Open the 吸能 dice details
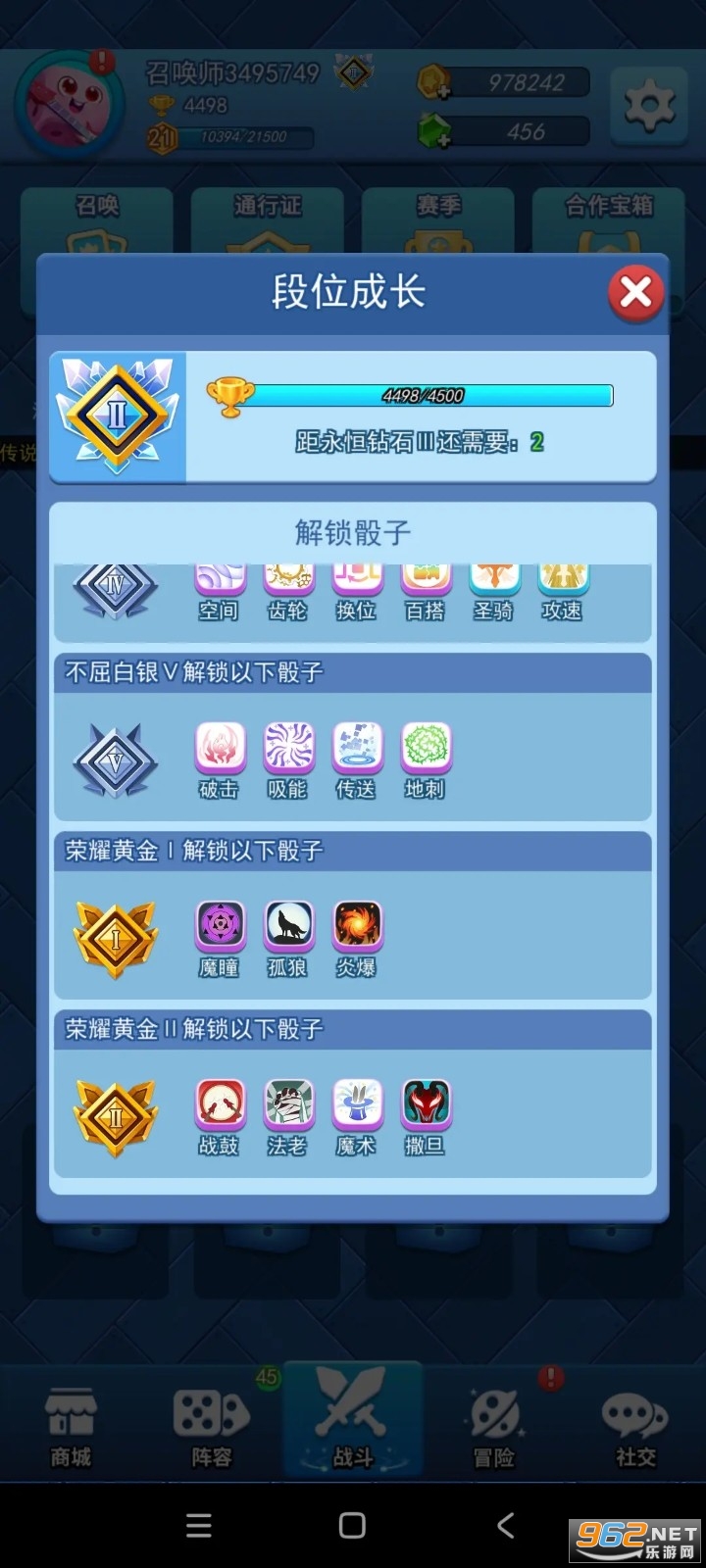 [288, 748]
